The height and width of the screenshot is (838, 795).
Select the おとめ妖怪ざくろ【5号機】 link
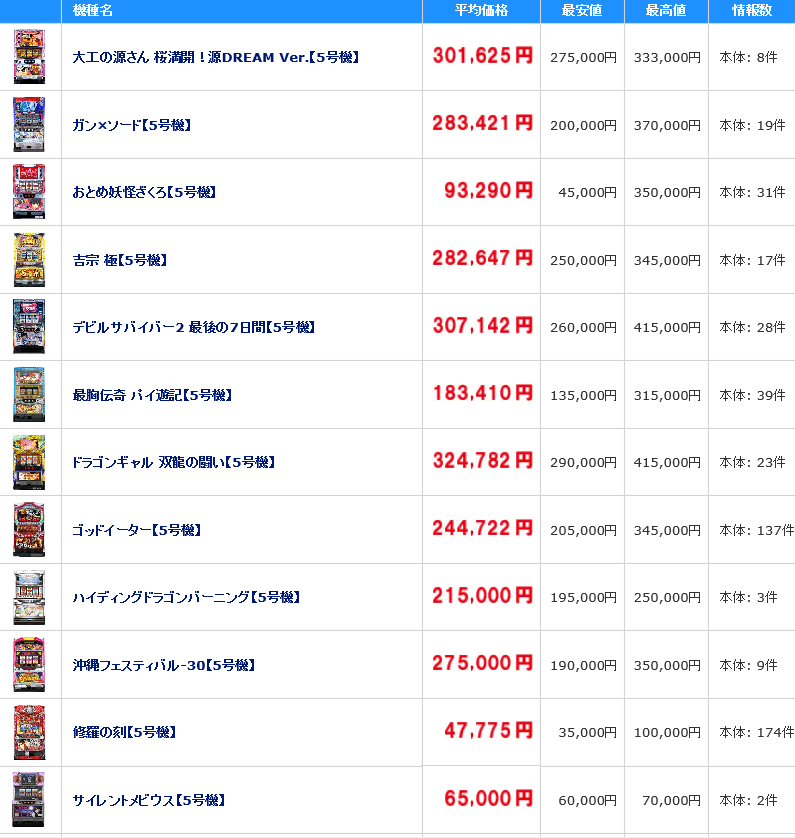click(x=144, y=192)
